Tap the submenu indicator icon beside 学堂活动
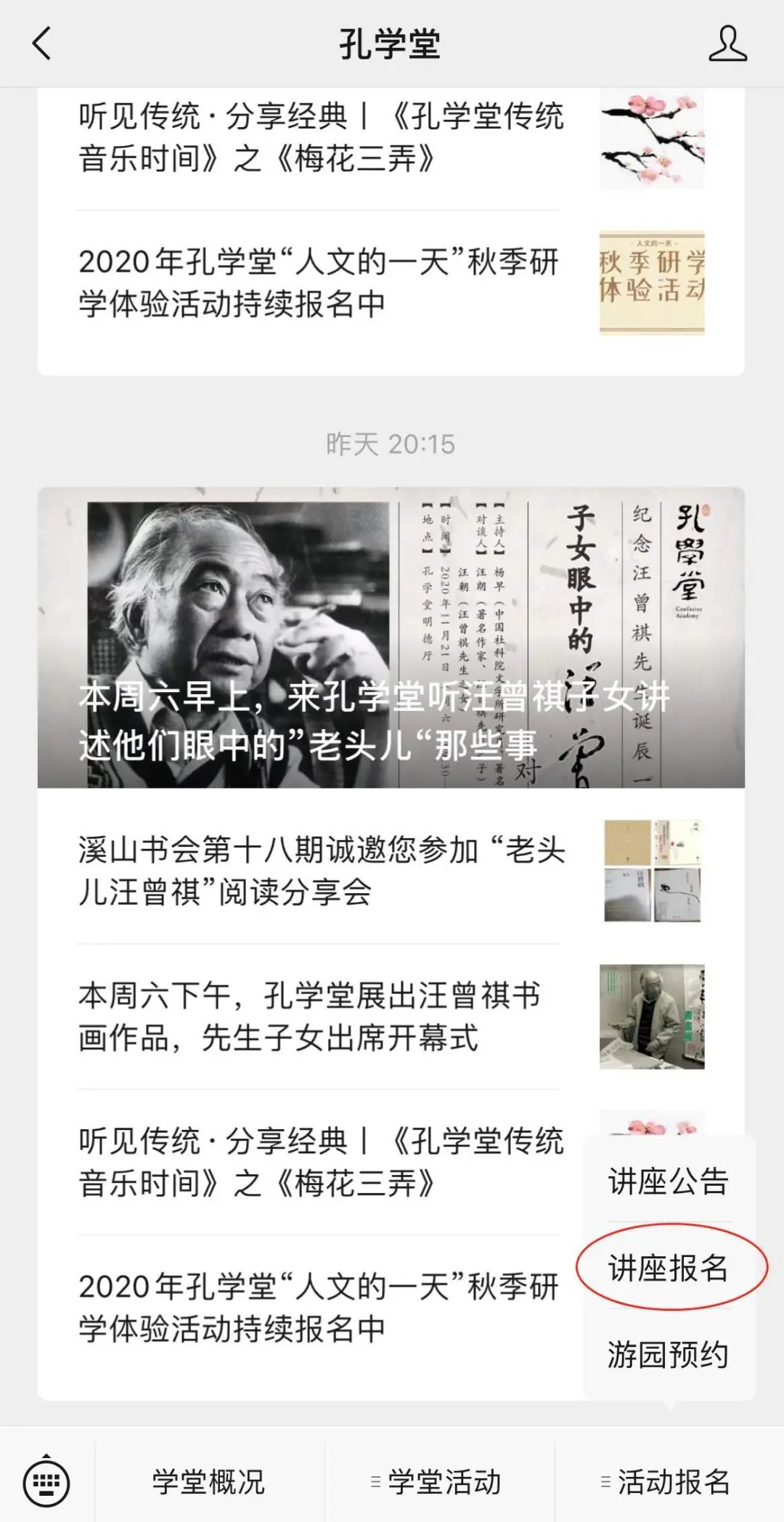The image size is (784, 1522). pyautogui.click(x=375, y=1481)
